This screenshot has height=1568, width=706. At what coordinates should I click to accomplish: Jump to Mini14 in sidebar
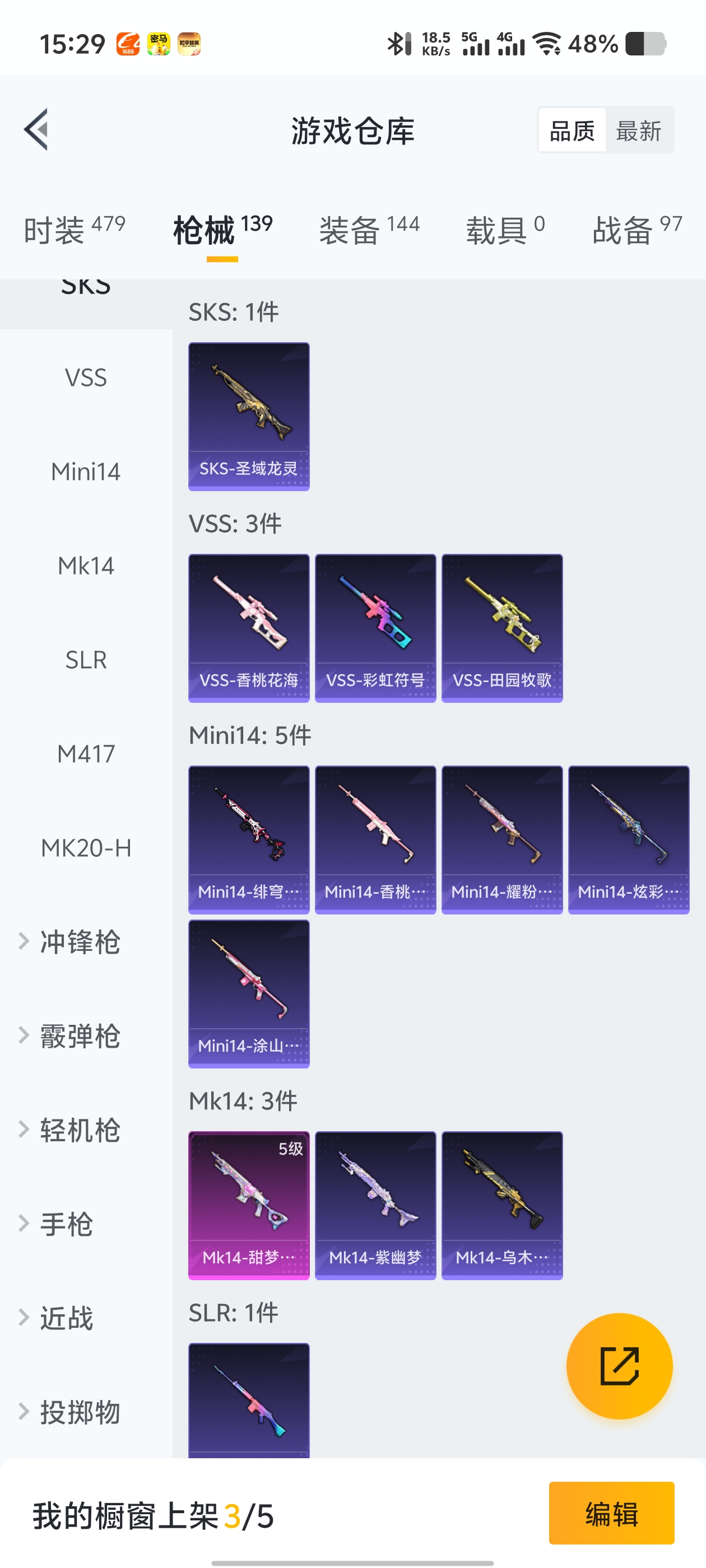(86, 472)
